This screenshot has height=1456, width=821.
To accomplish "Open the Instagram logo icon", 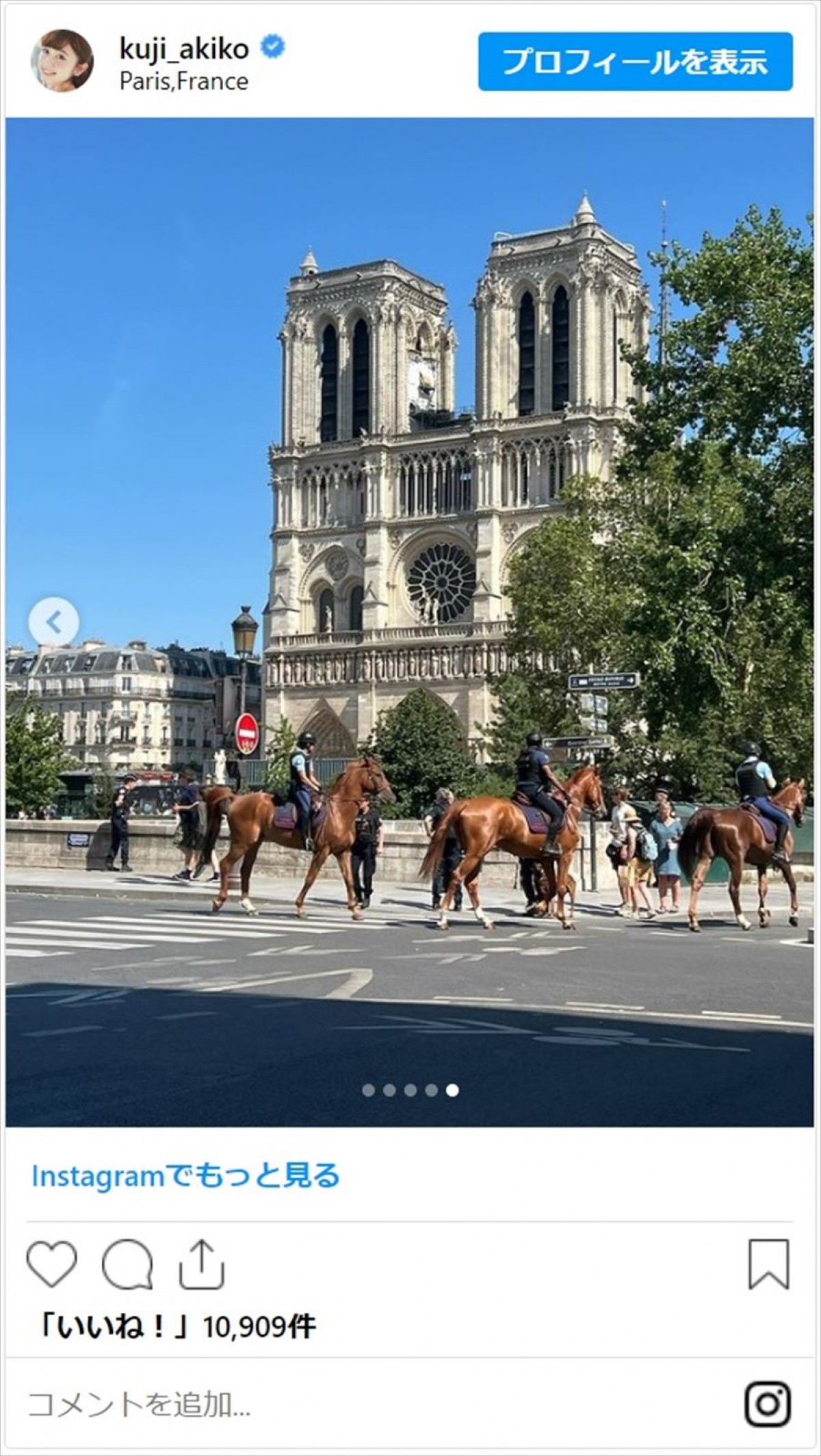I will click(x=768, y=1404).
